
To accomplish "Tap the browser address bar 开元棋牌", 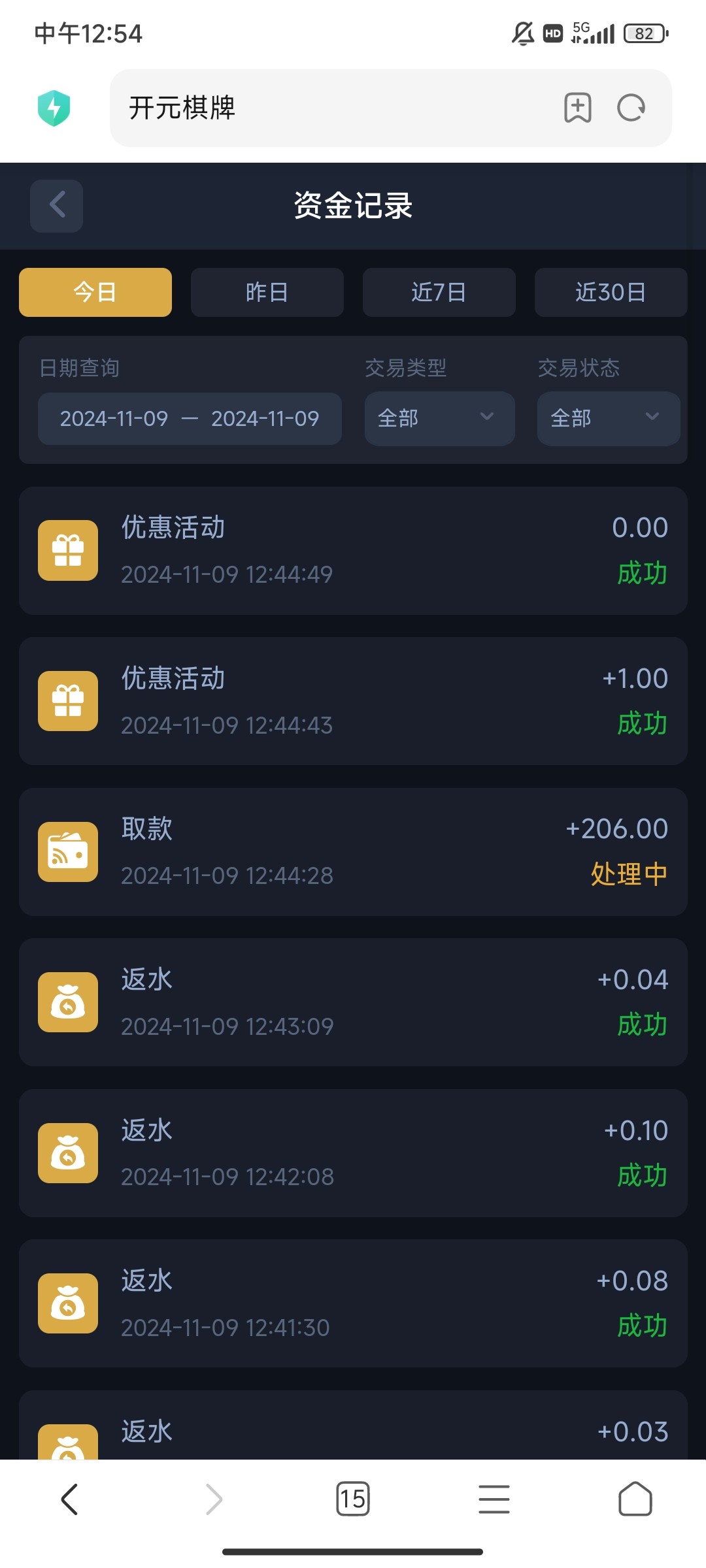I will pos(327,108).
